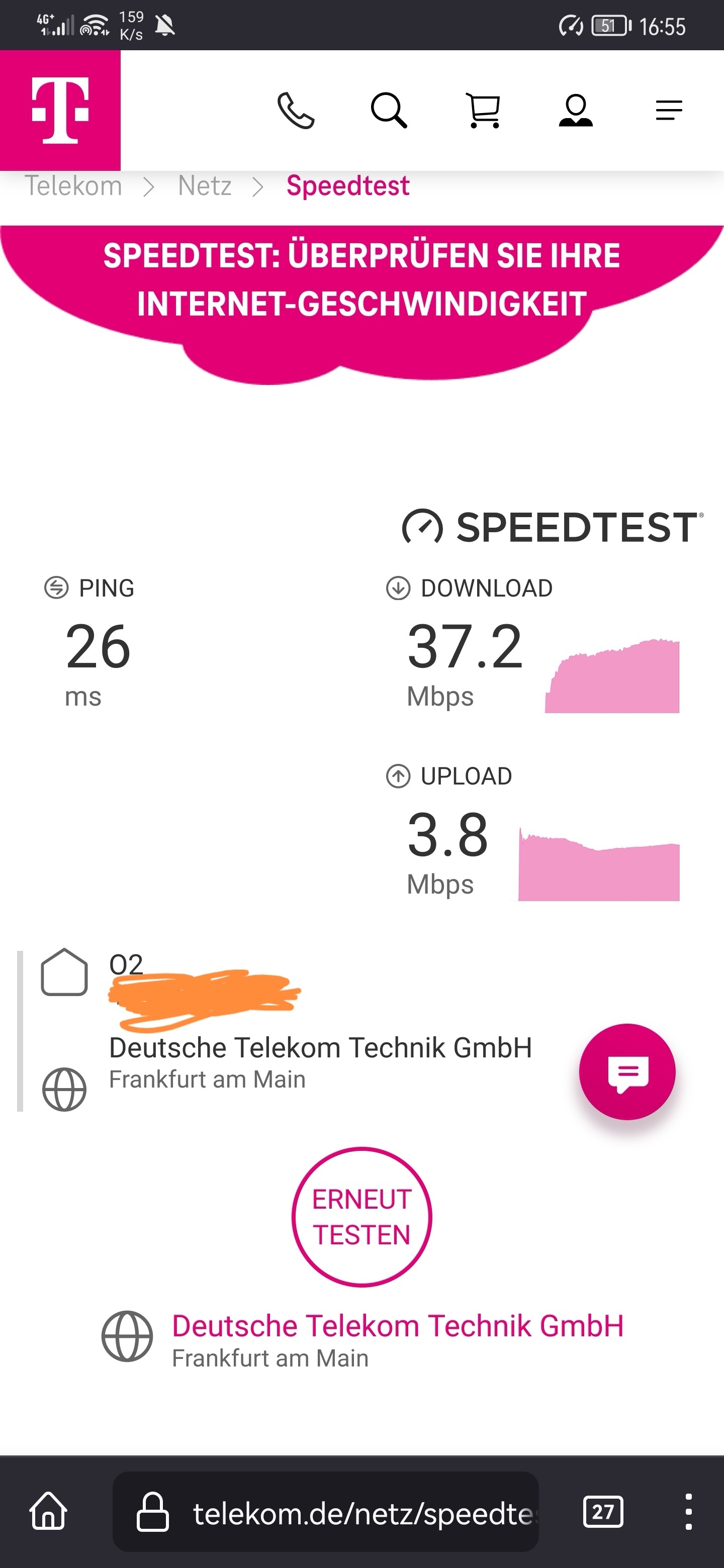Open the shopping cart
This screenshot has width=724, height=1568.
coord(483,110)
